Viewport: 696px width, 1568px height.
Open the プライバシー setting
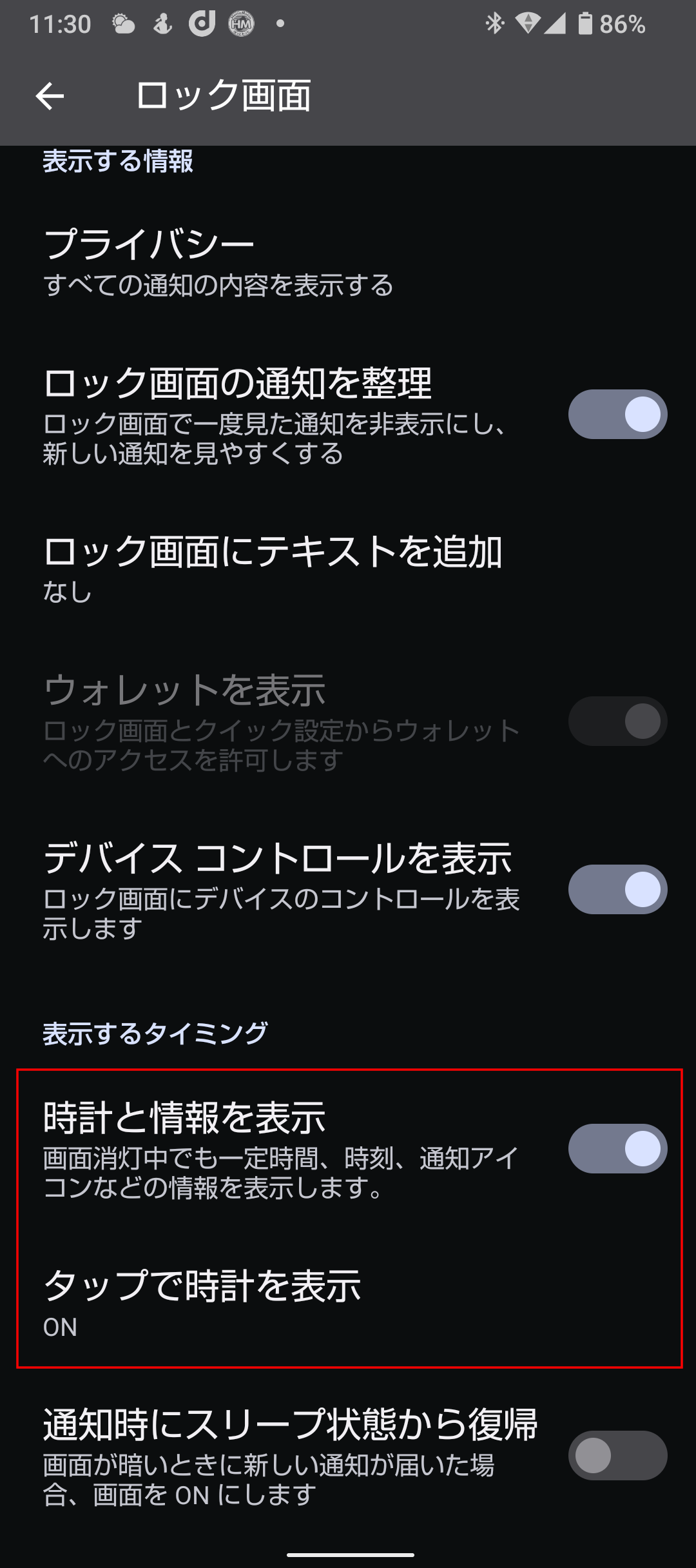[348, 262]
